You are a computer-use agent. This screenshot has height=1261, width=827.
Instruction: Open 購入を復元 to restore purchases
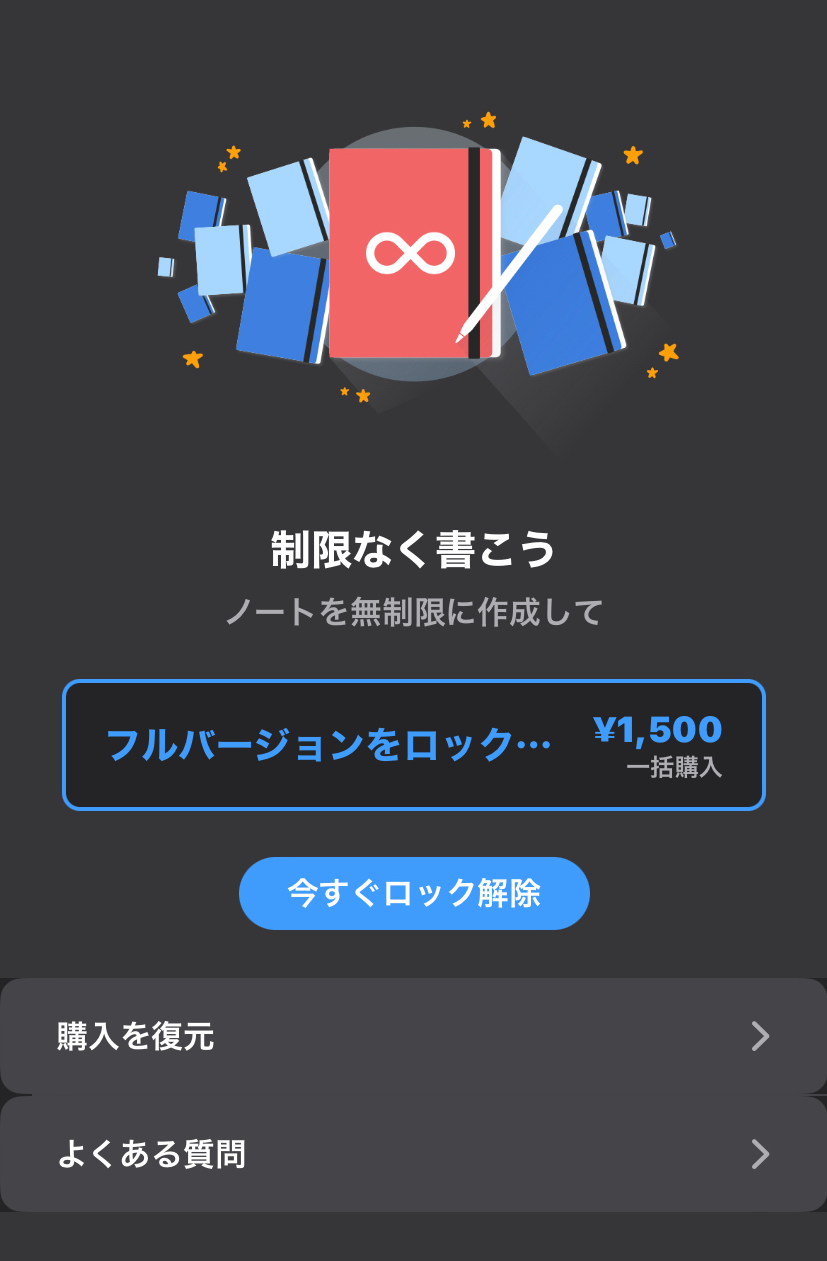coord(413,1036)
